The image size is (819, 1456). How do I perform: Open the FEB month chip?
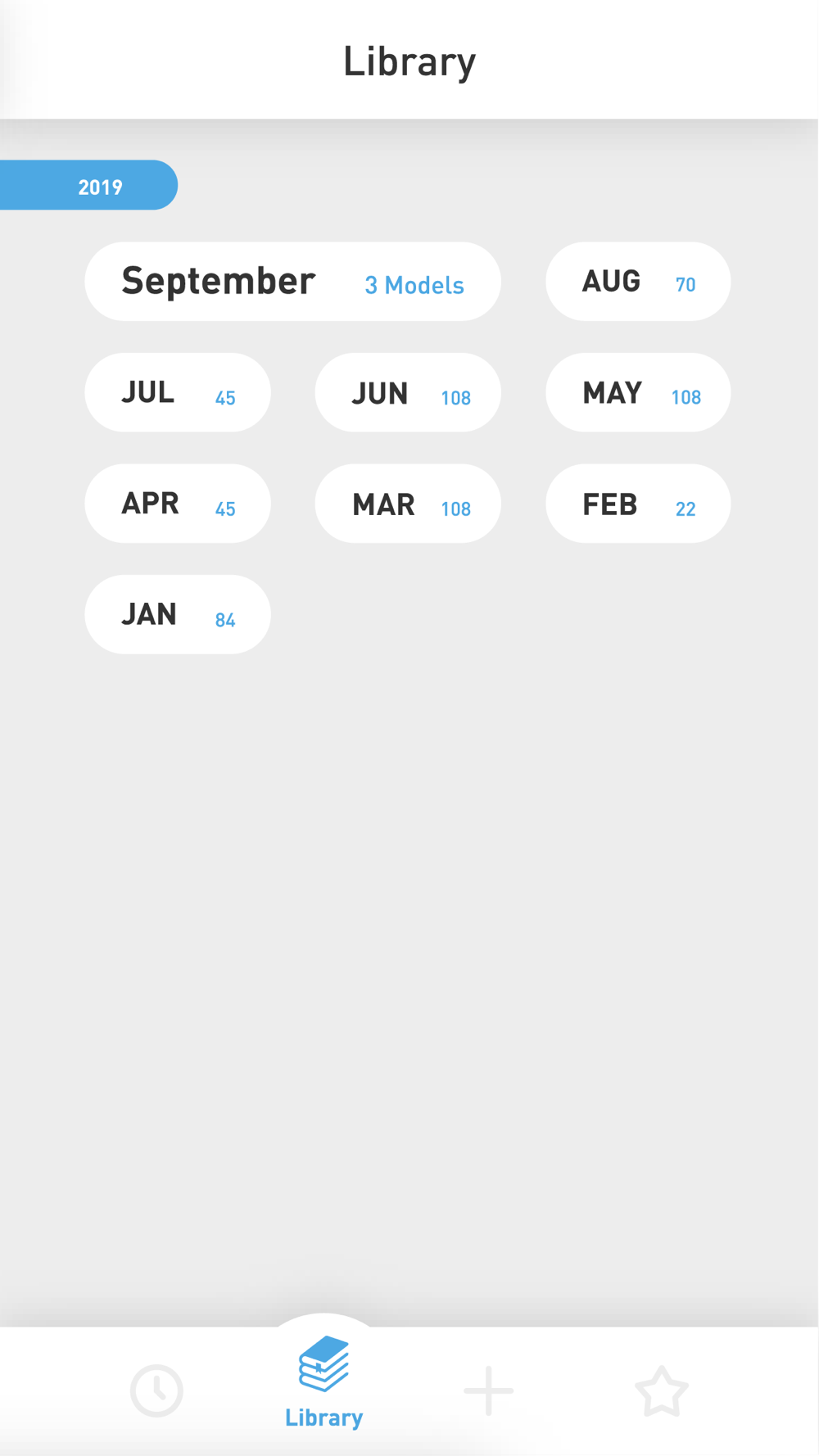(638, 504)
